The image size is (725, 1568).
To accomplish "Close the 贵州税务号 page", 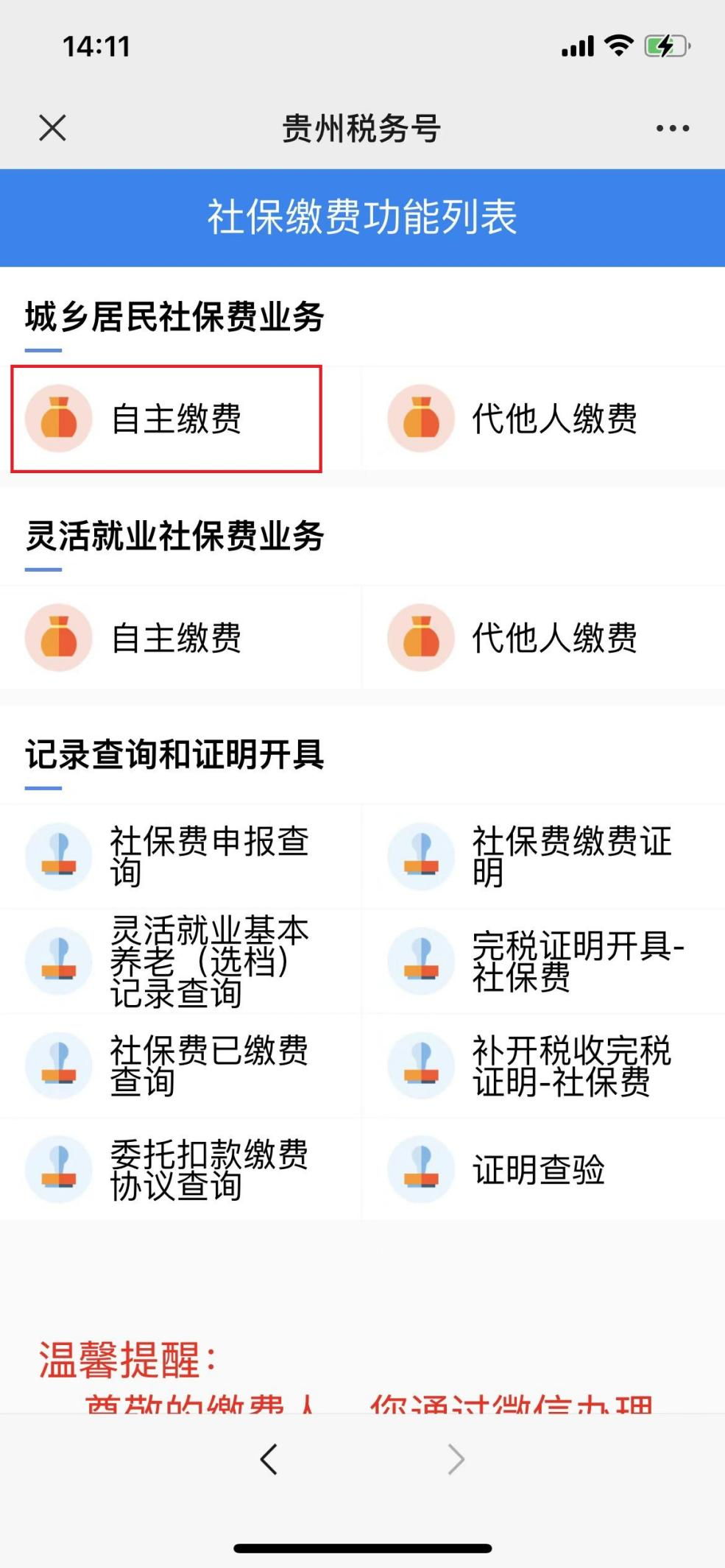I will click(x=52, y=127).
